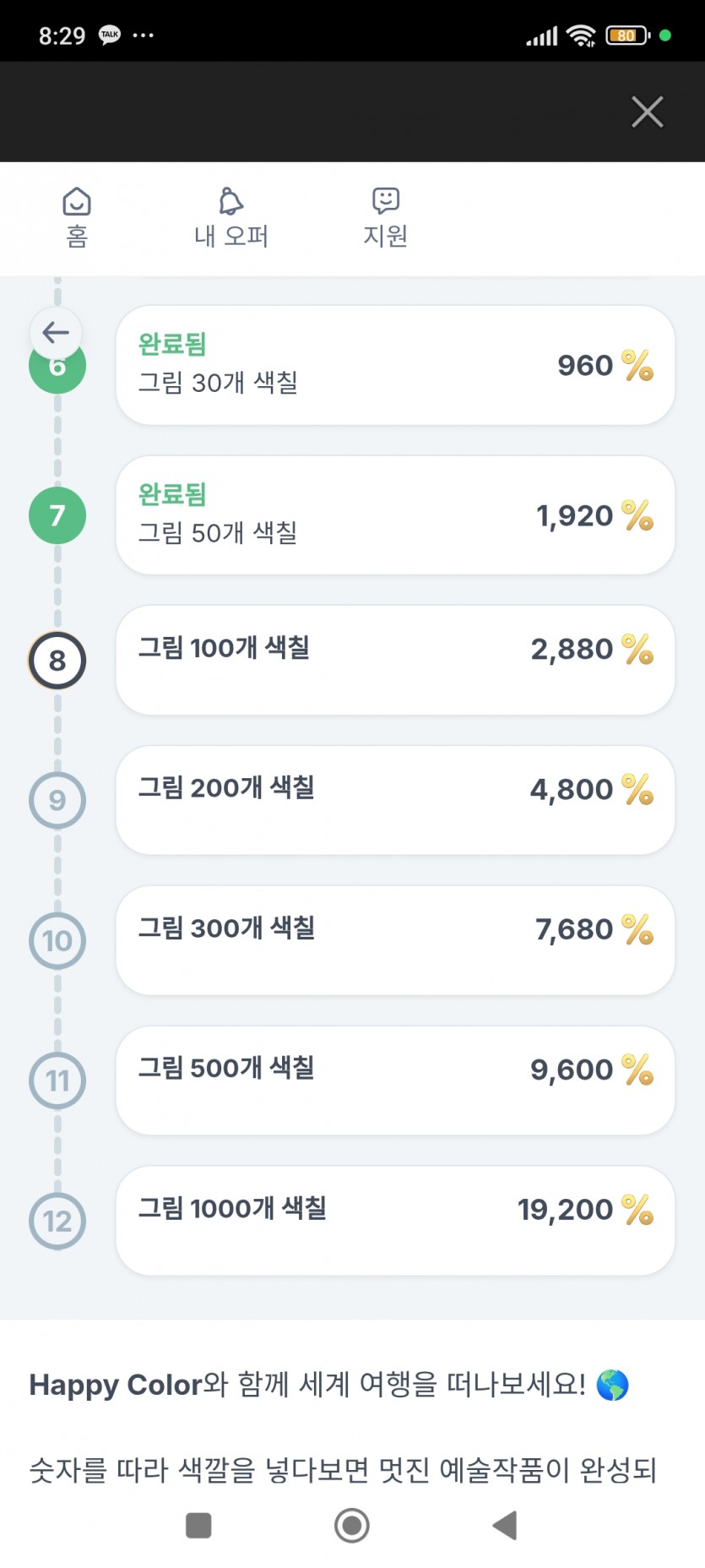
Task: Open the 그림 1000개 색칠 mission card
Action: coord(395,1221)
